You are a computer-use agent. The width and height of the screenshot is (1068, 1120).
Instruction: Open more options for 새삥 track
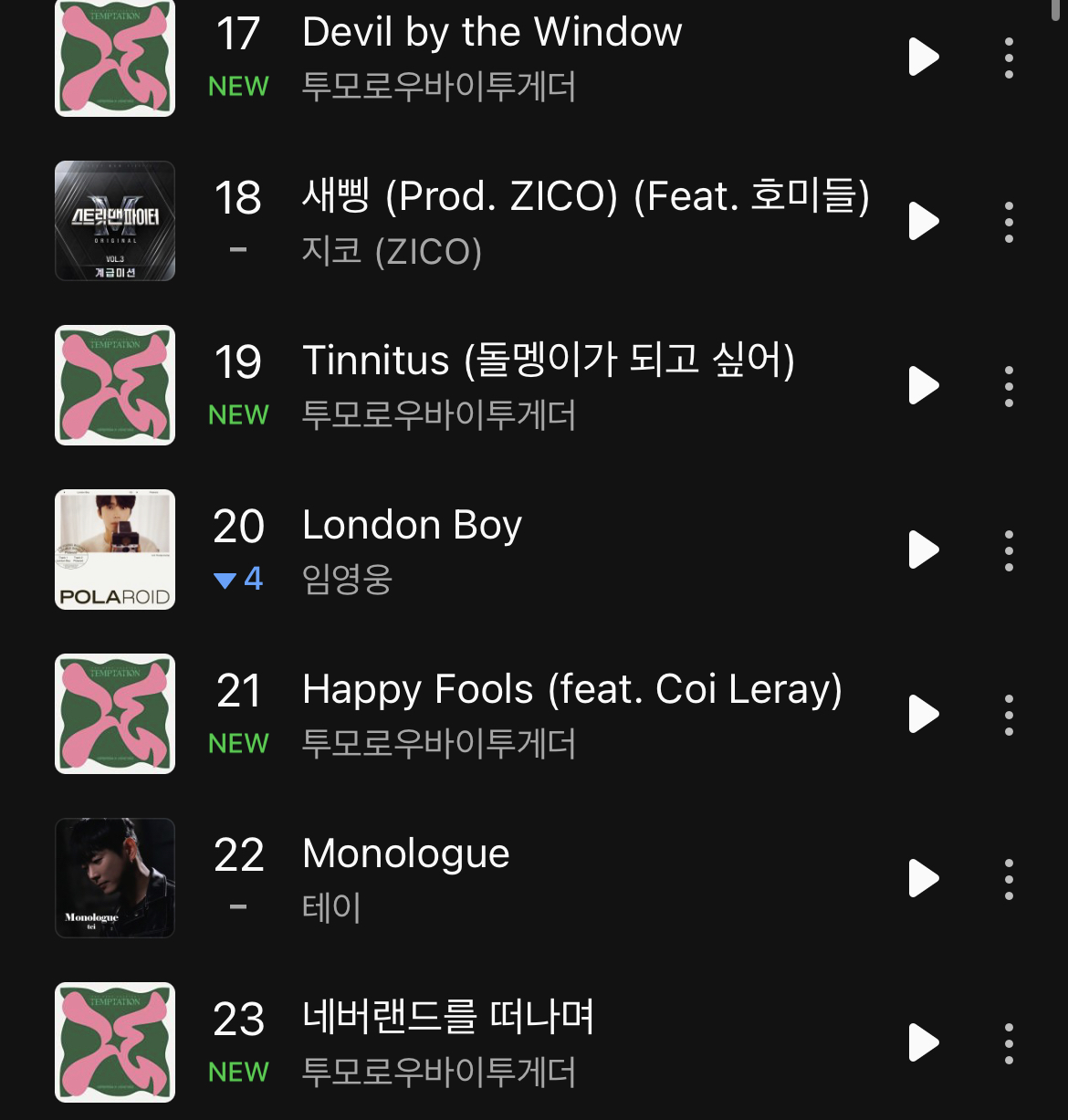coord(1009,222)
